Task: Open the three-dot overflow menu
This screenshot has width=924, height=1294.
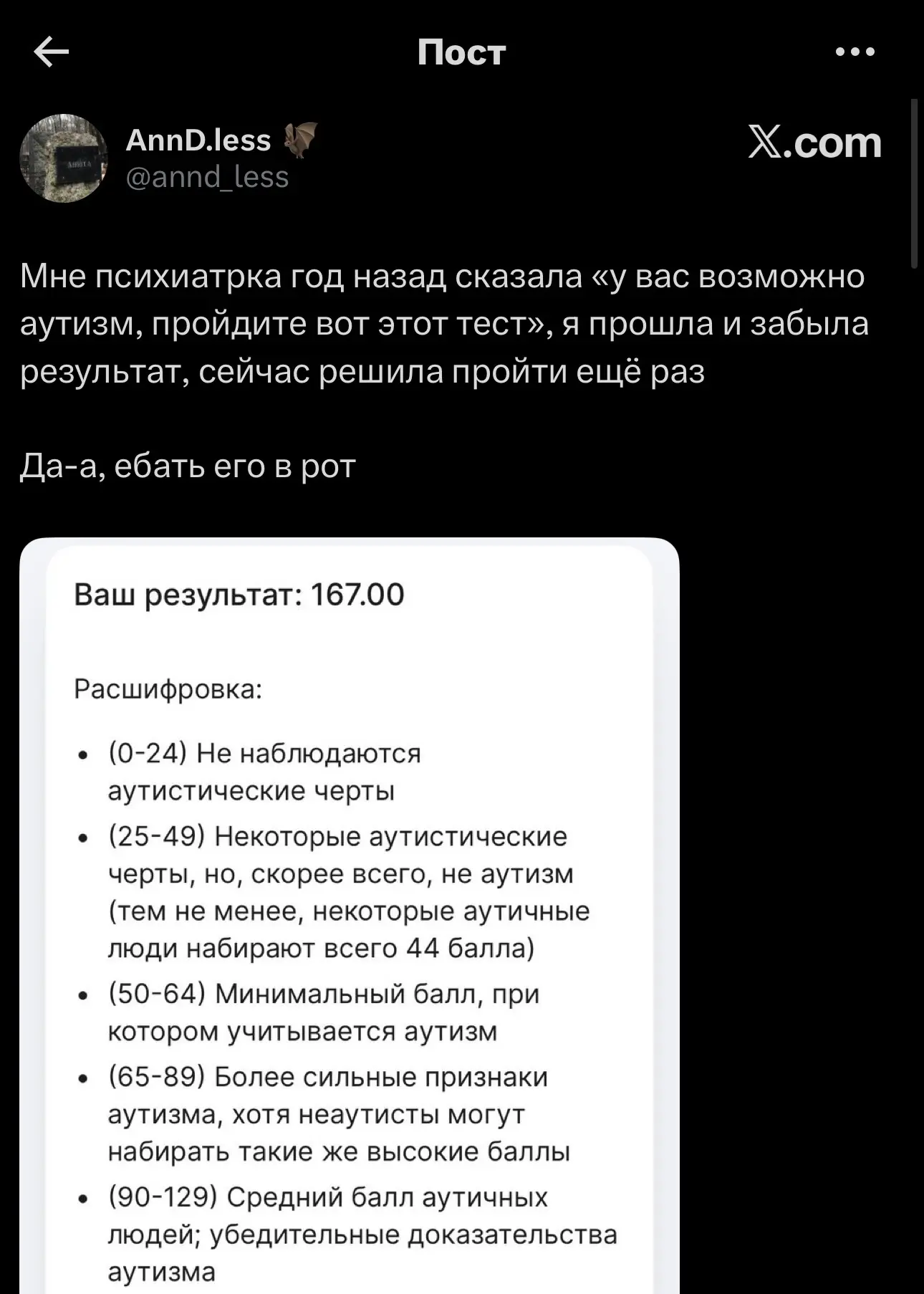Action: [x=855, y=52]
